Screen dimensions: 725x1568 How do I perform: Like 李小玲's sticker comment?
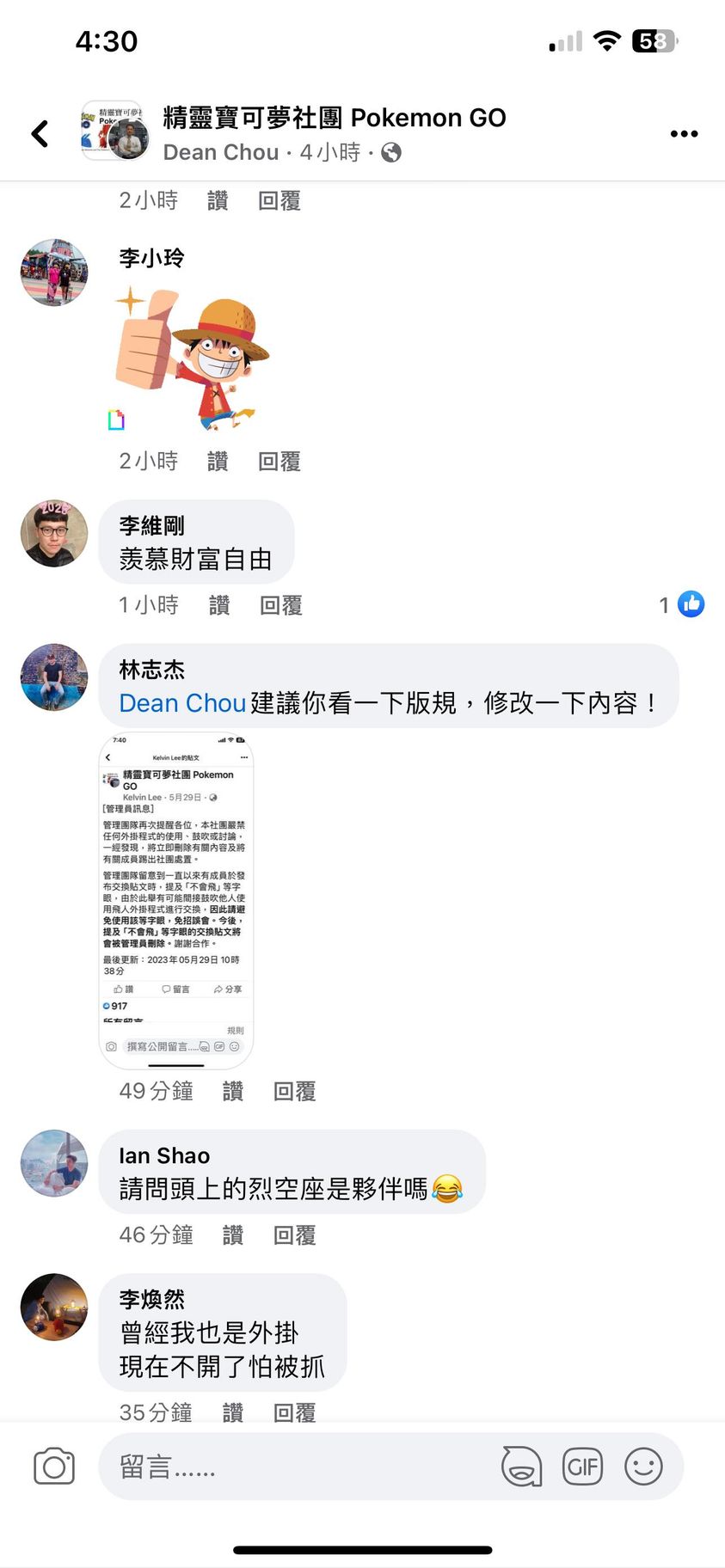pyautogui.click(x=218, y=462)
